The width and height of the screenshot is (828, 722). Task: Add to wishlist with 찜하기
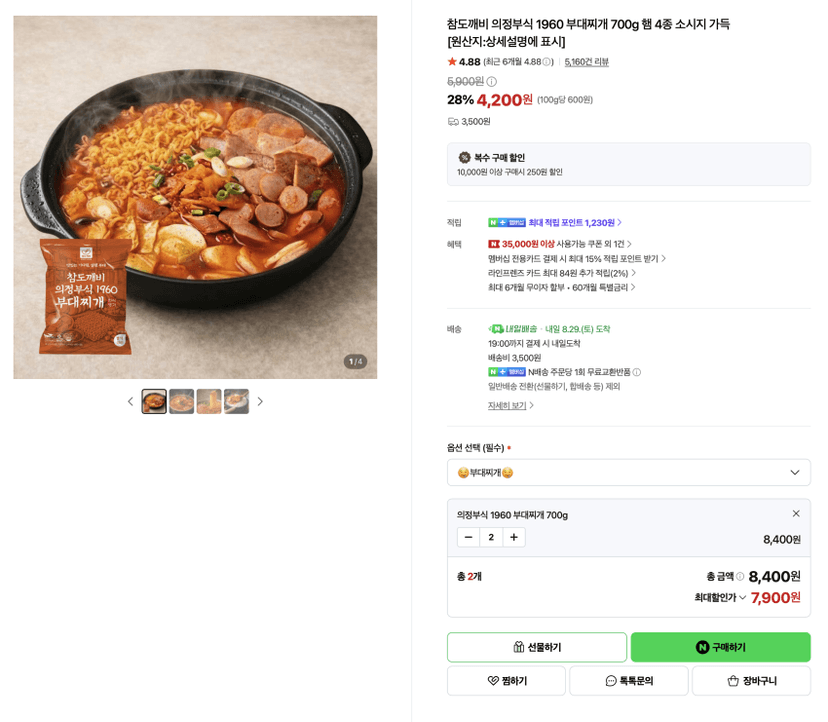pos(506,681)
